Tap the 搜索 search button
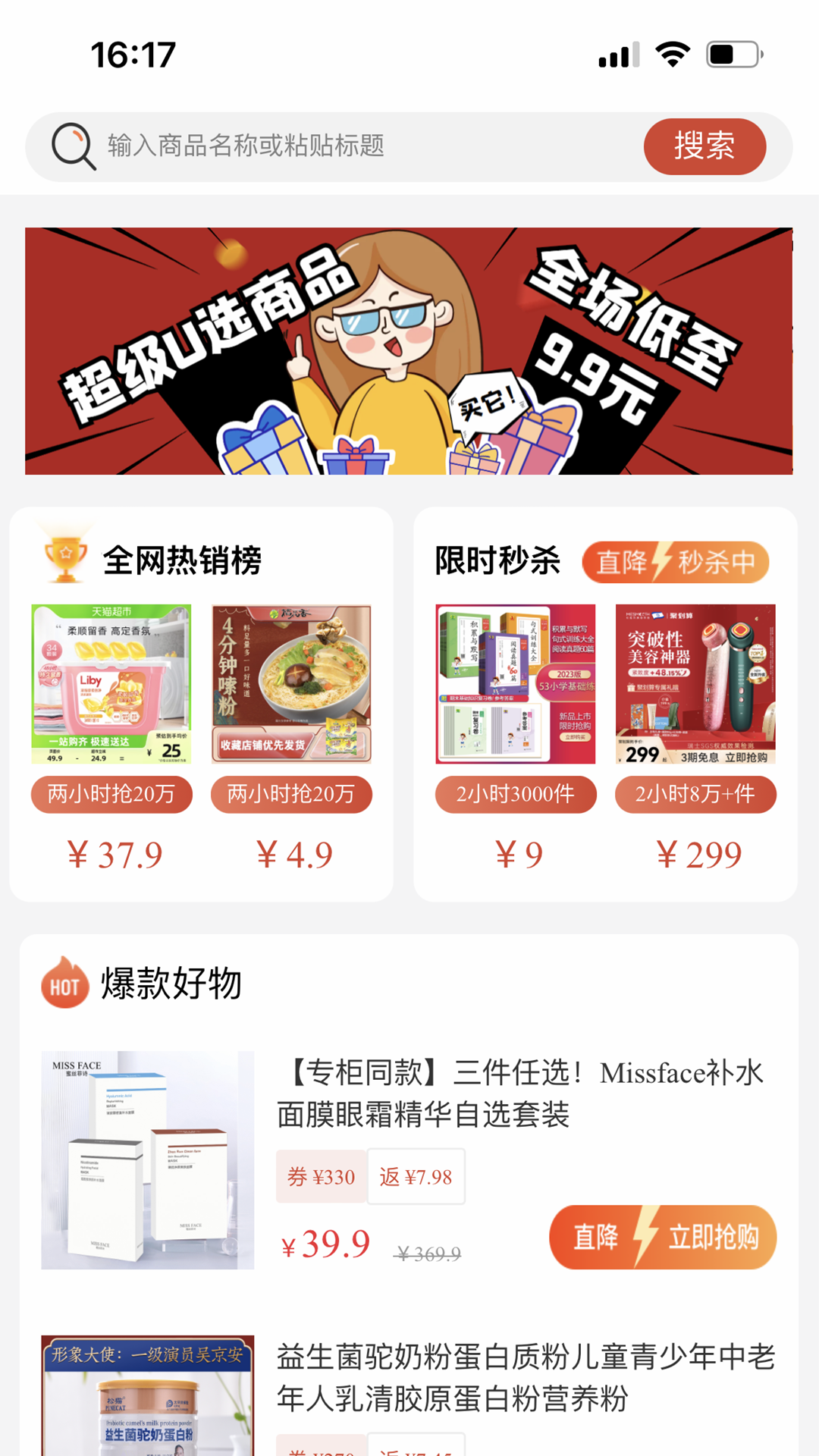The image size is (819, 1456). pos(704,146)
